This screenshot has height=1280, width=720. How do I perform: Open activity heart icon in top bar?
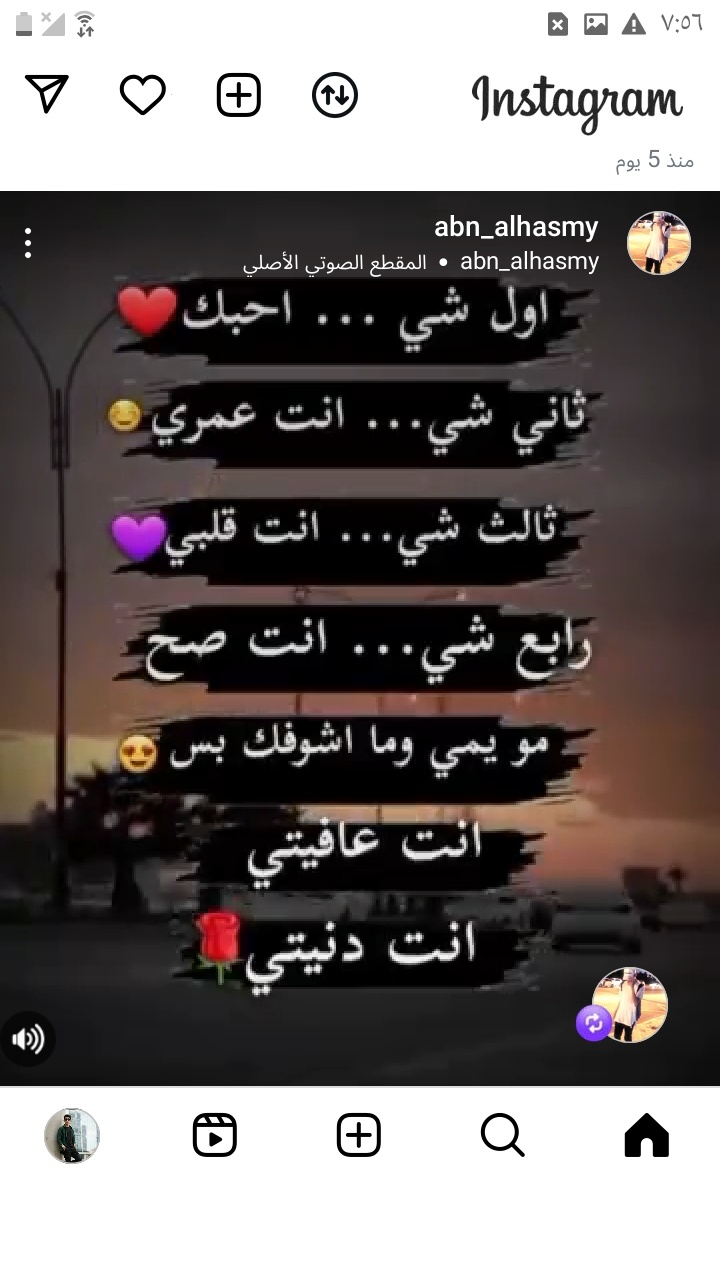tap(142, 96)
